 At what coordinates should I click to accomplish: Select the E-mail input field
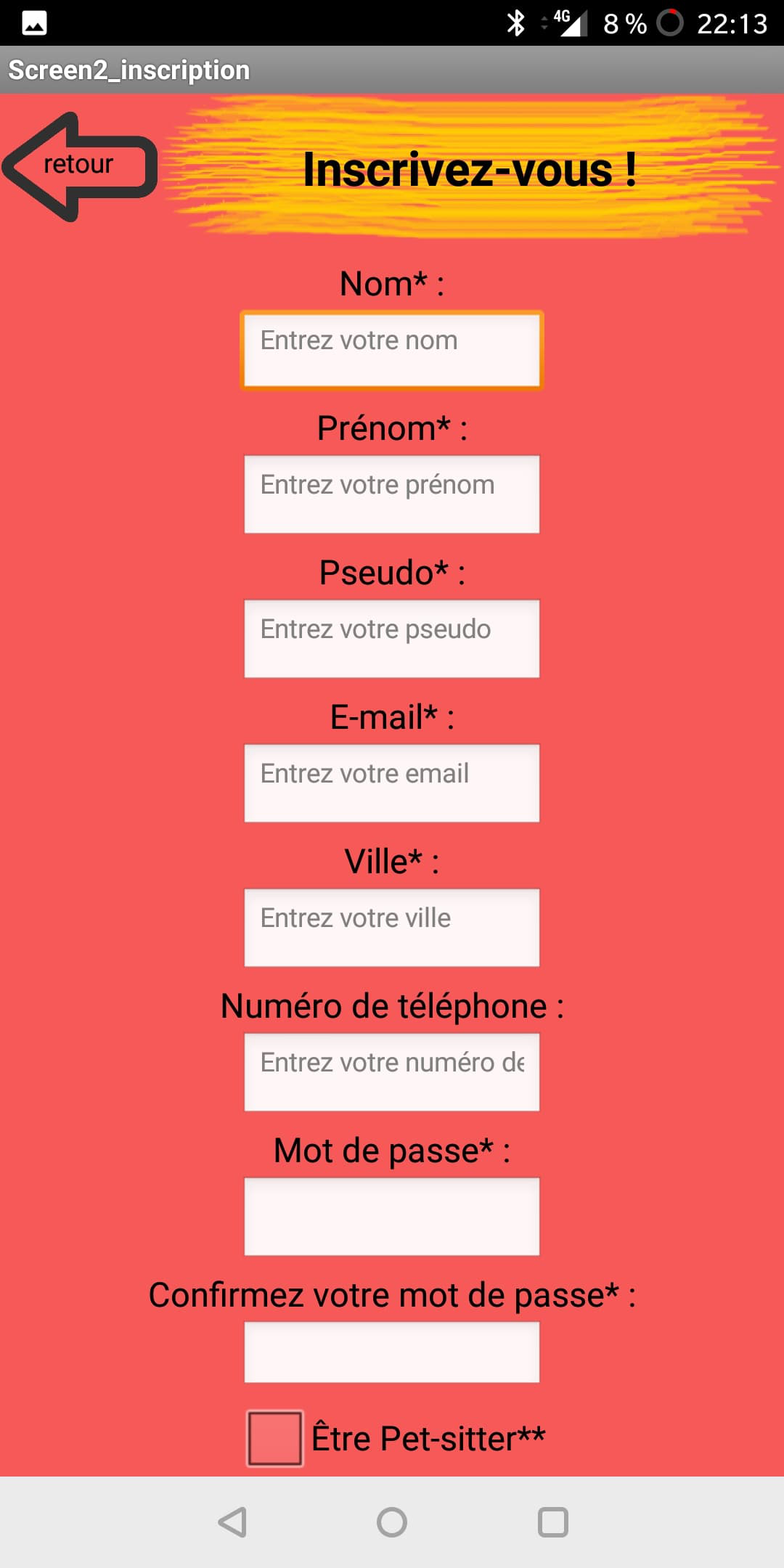pyautogui.click(x=392, y=783)
